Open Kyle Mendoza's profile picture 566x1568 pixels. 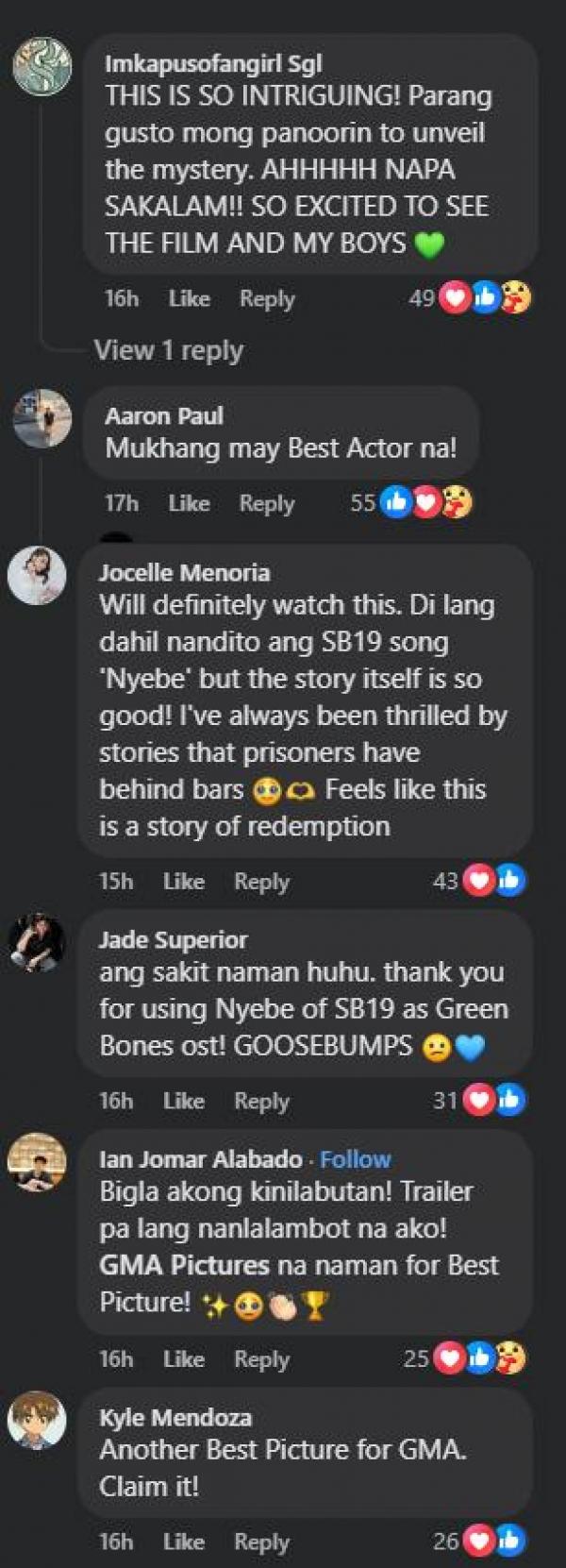[37, 1419]
